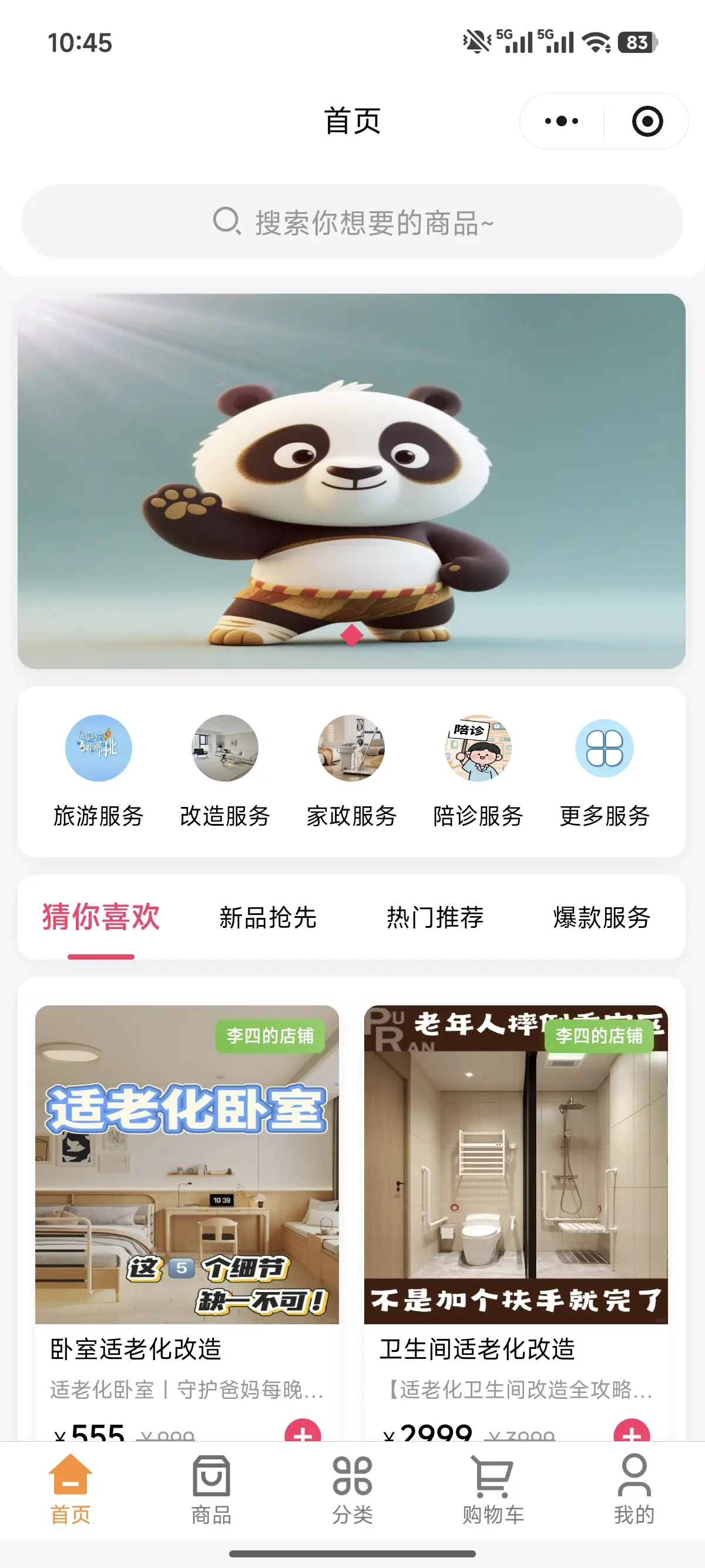This screenshot has width=705, height=1568.
Task: Go to 商品 in bottom navigation
Action: (211, 1488)
